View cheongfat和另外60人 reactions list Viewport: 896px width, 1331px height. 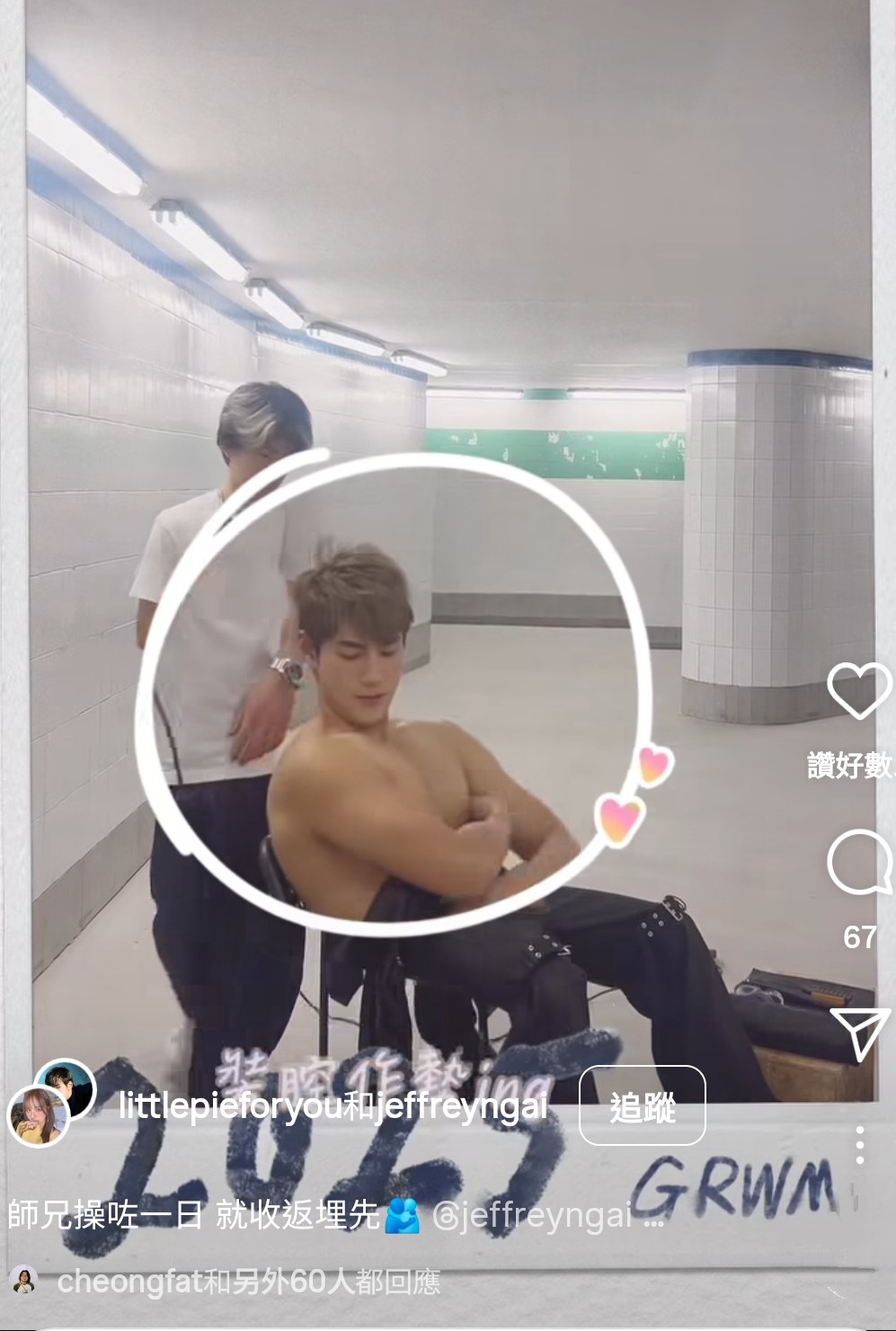pos(248,1282)
